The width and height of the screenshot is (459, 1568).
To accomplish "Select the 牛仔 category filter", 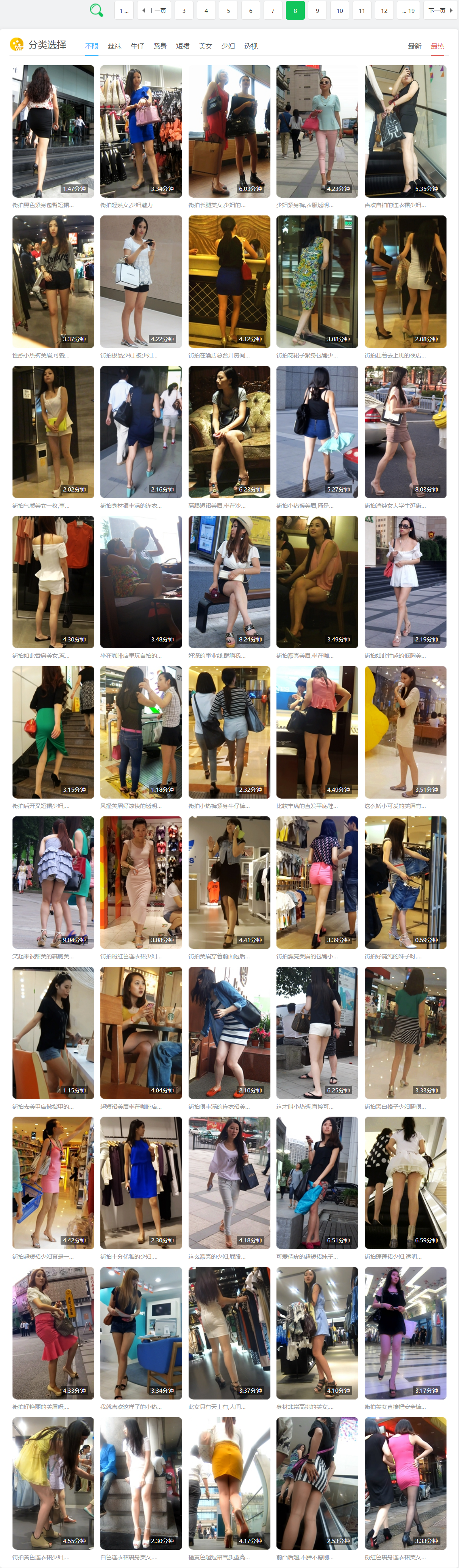I will [x=137, y=46].
